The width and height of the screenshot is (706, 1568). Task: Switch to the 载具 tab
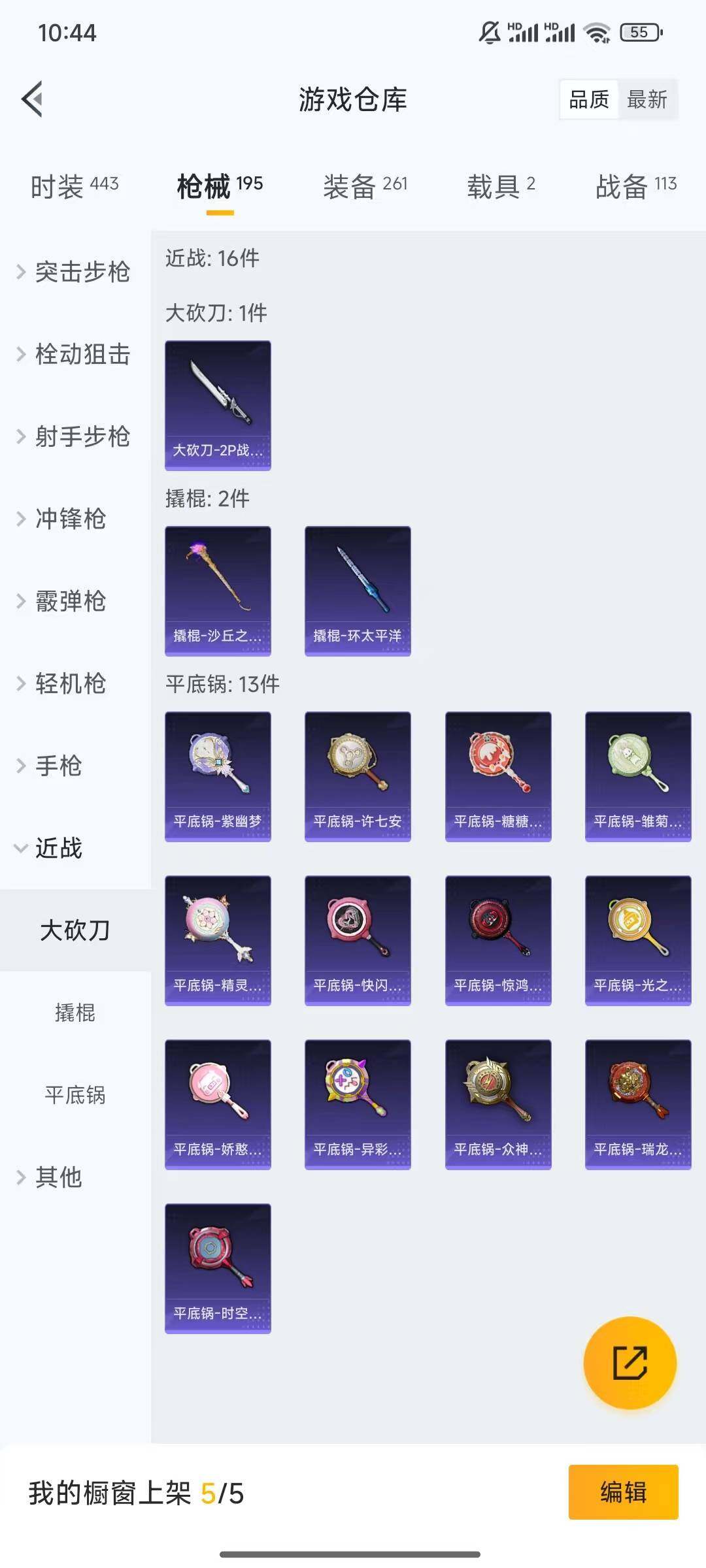point(501,186)
